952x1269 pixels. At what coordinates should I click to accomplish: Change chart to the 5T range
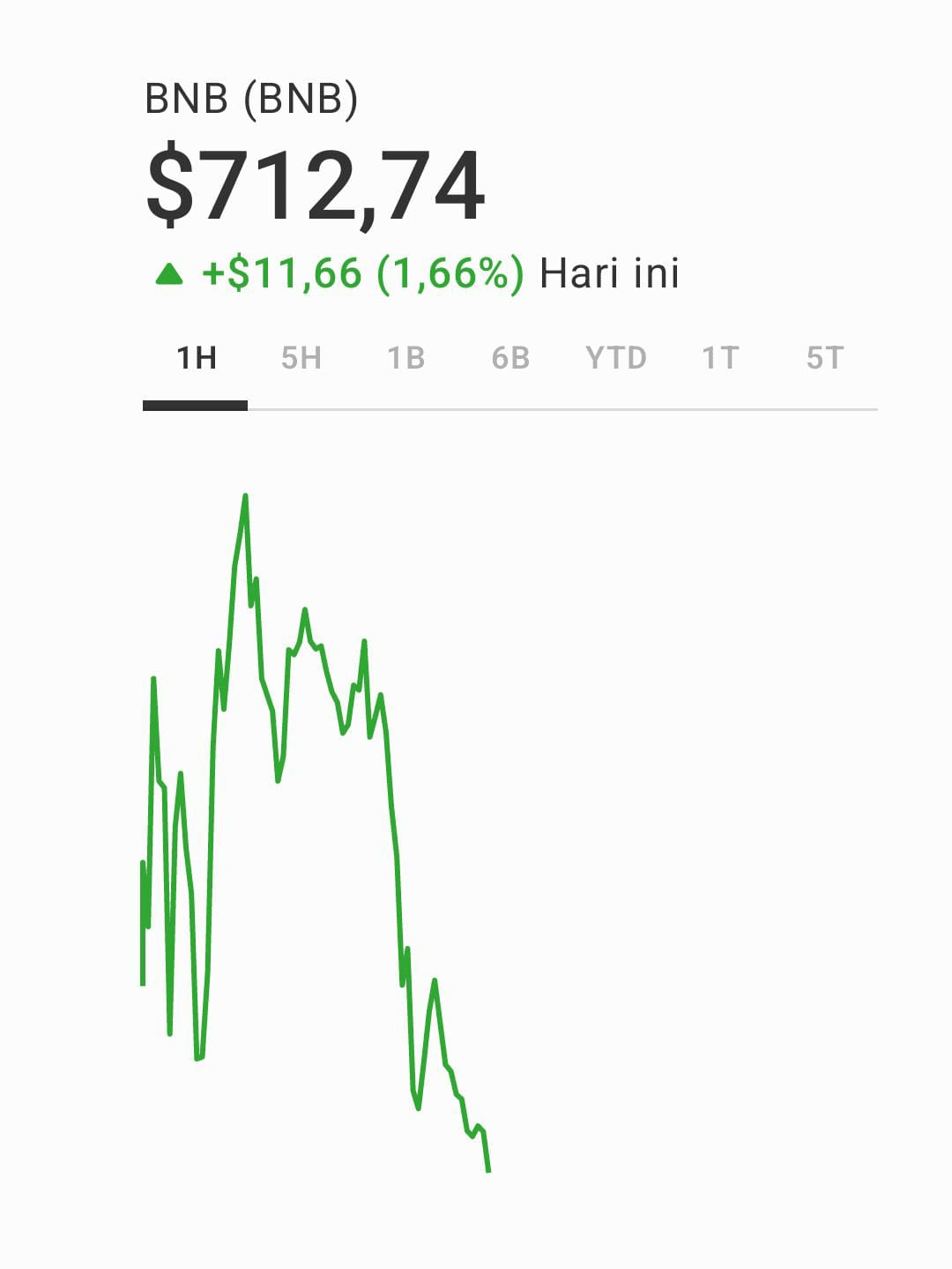click(x=825, y=358)
